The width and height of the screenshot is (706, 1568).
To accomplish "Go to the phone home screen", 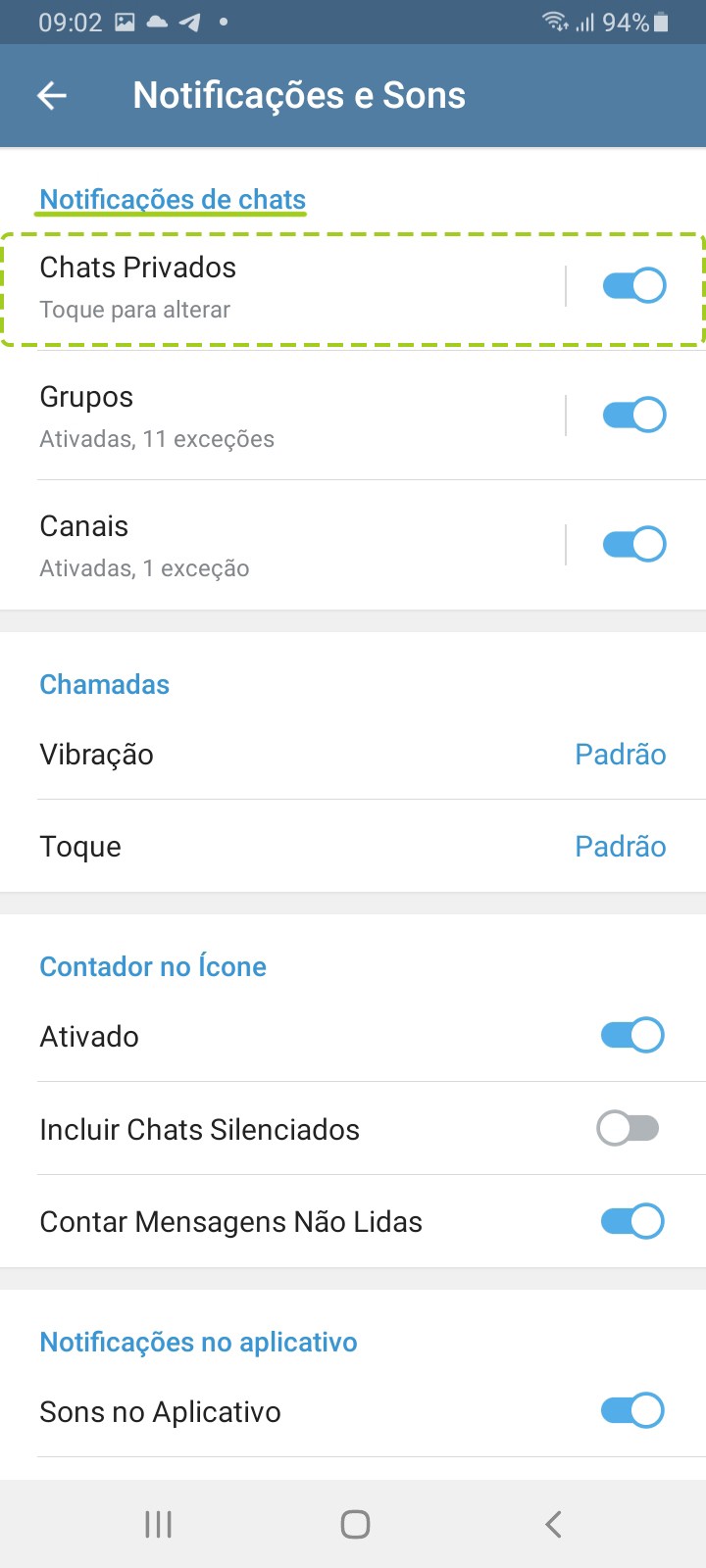I will (x=355, y=1524).
